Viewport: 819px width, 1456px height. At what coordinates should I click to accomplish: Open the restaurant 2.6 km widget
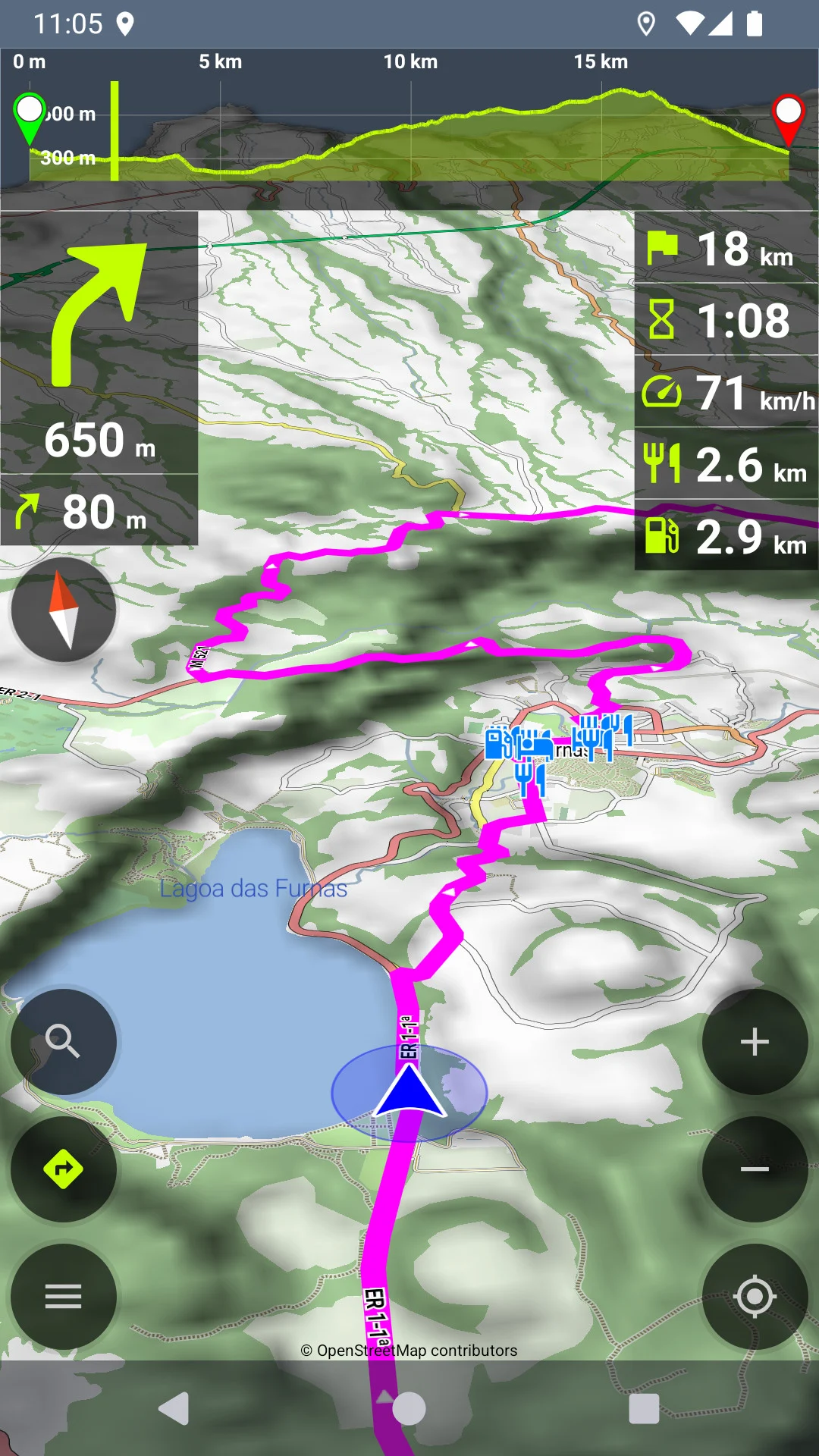click(x=726, y=463)
